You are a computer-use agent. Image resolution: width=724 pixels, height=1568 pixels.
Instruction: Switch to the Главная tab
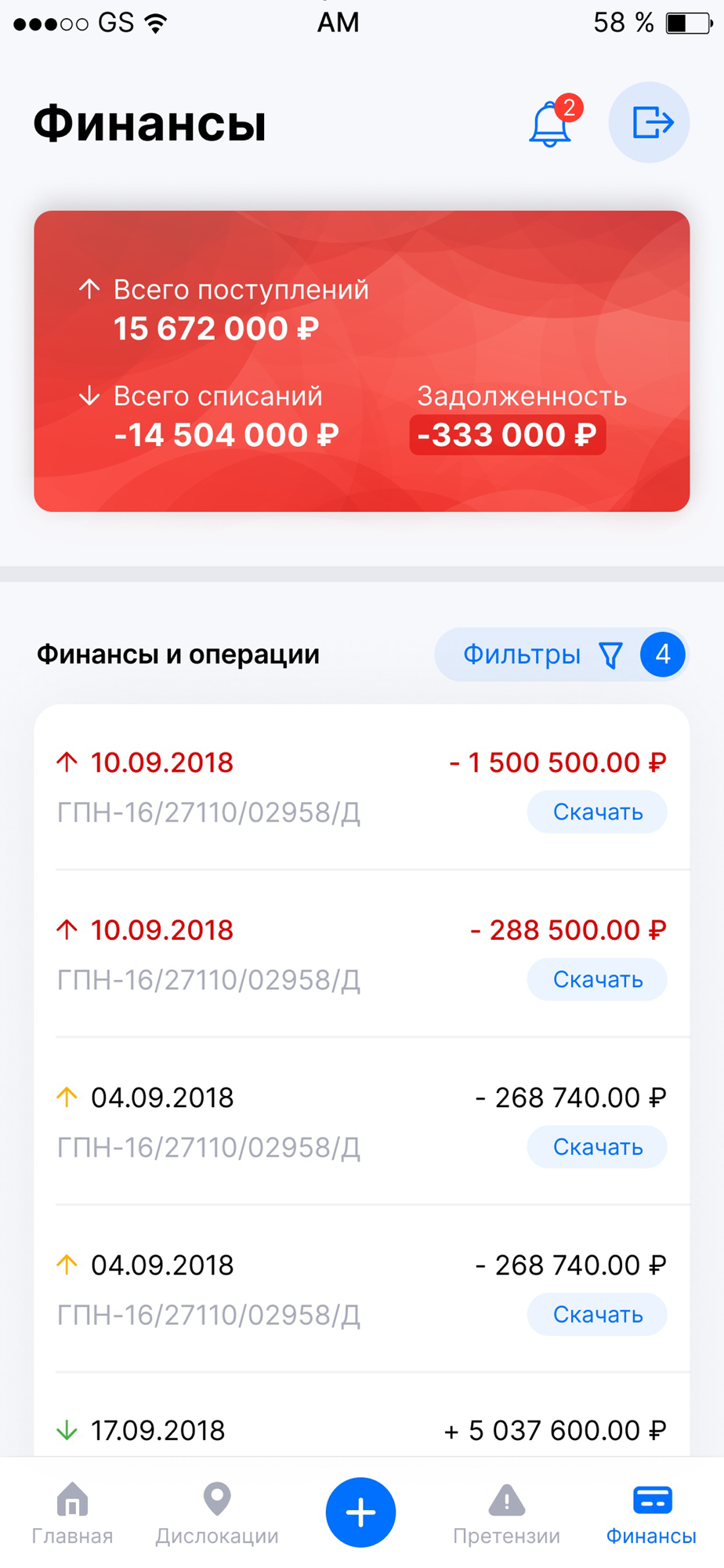tap(72, 1513)
